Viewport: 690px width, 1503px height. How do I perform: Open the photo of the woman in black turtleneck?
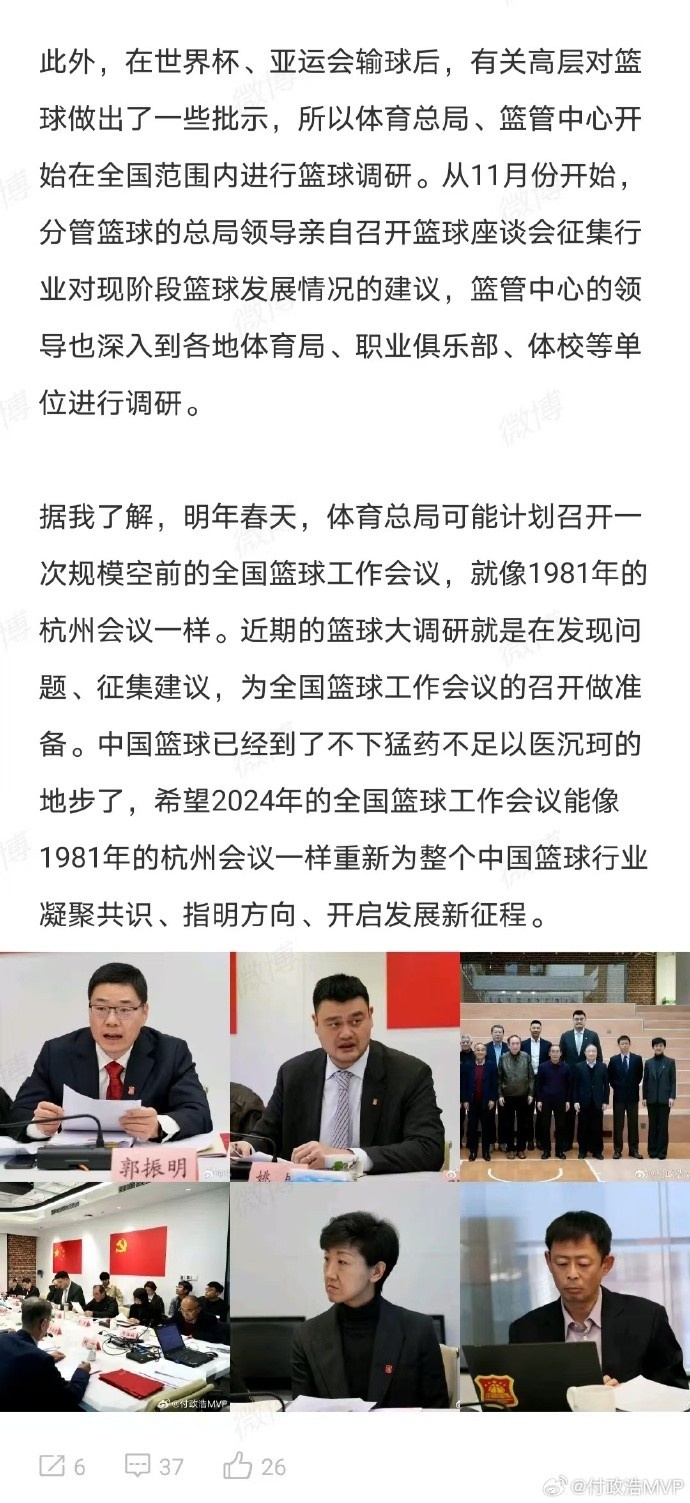(x=344, y=1296)
